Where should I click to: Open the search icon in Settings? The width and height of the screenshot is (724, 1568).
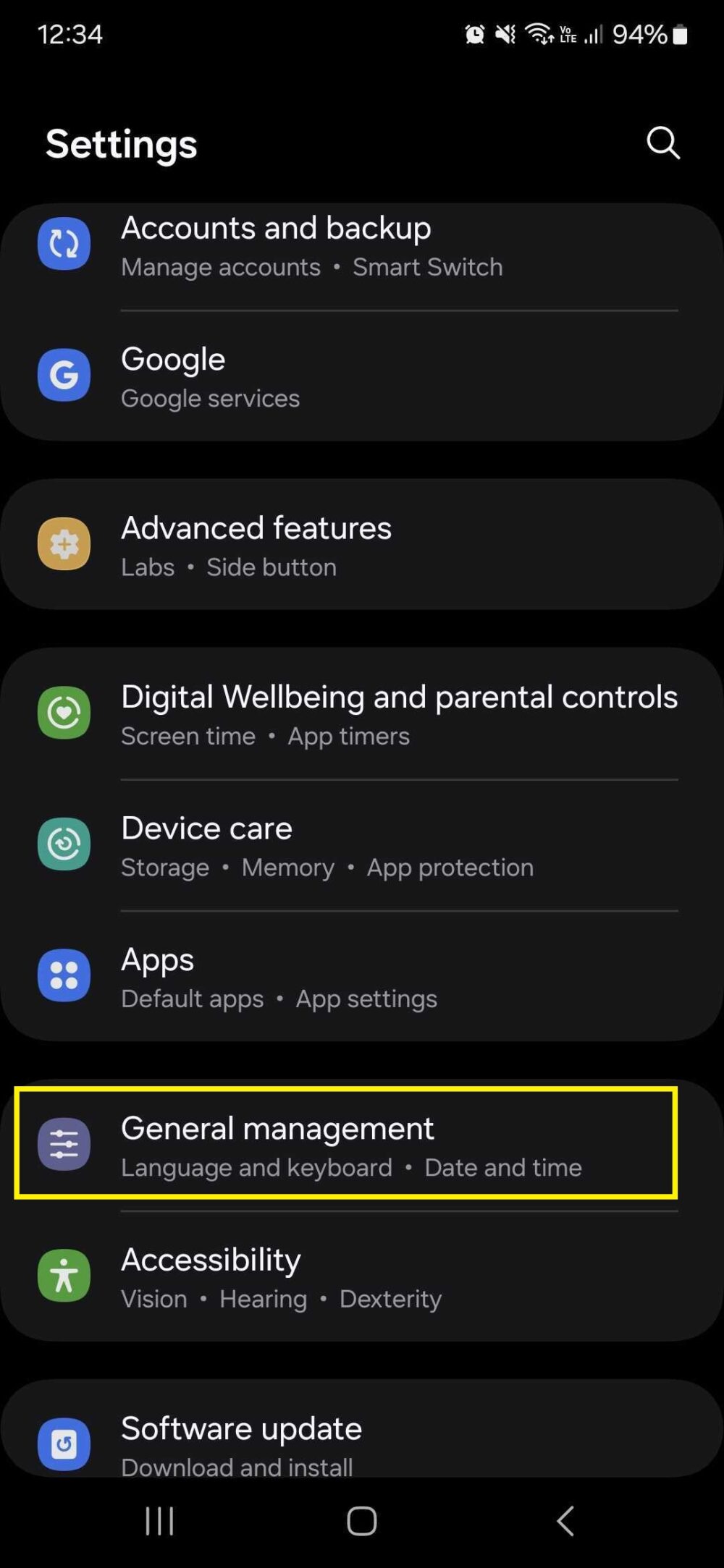pyautogui.click(x=662, y=143)
